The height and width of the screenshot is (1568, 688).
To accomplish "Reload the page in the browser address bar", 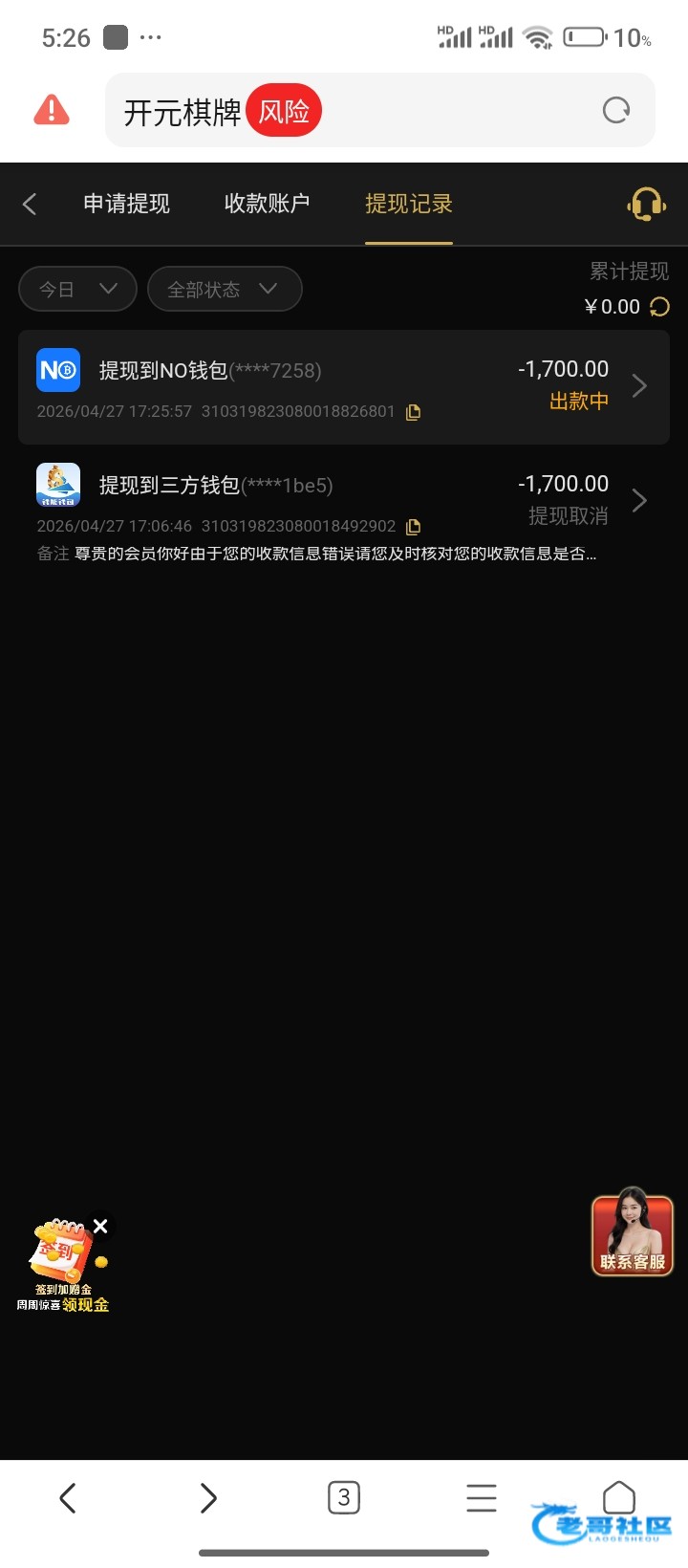I will (x=616, y=111).
